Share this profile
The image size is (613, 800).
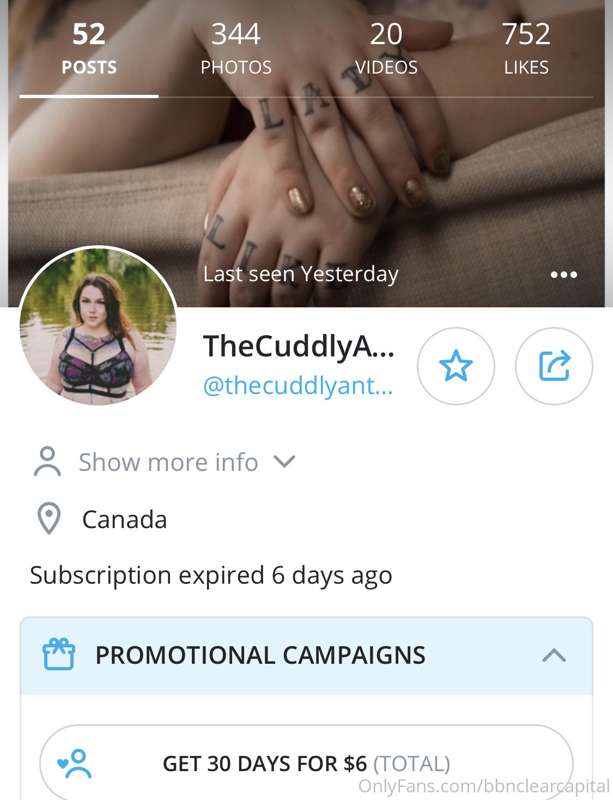tap(554, 366)
